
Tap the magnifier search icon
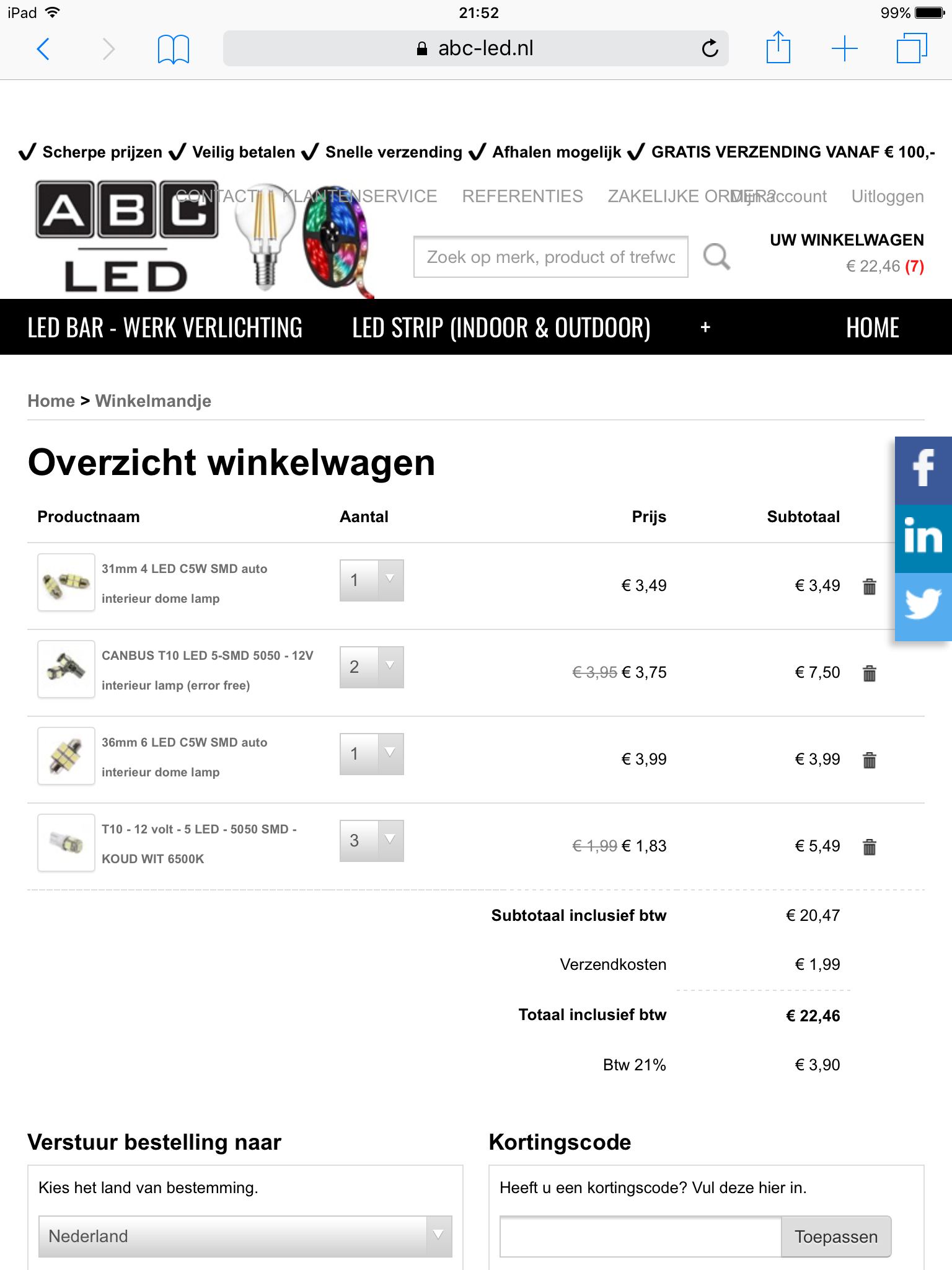(x=716, y=257)
